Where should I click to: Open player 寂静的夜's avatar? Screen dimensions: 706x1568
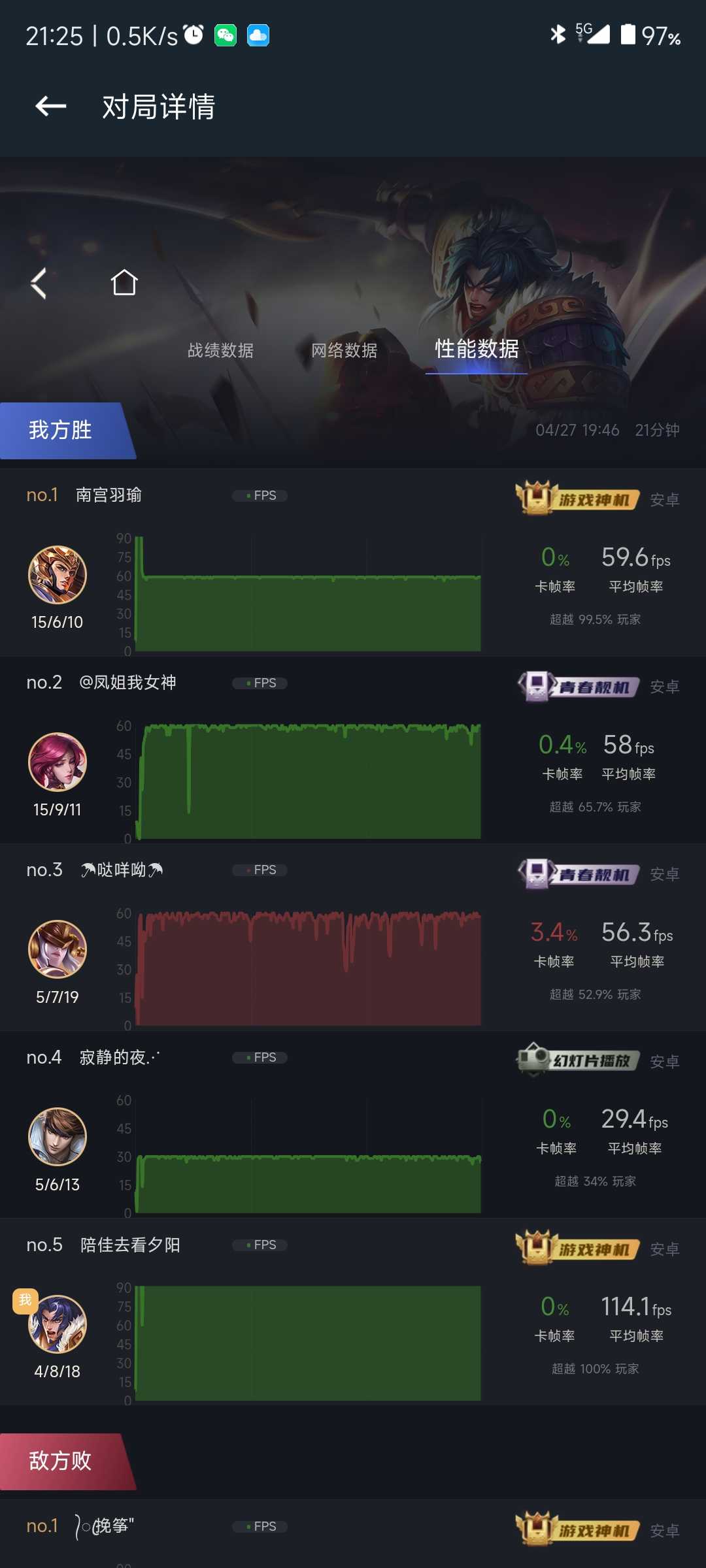pos(58,1137)
